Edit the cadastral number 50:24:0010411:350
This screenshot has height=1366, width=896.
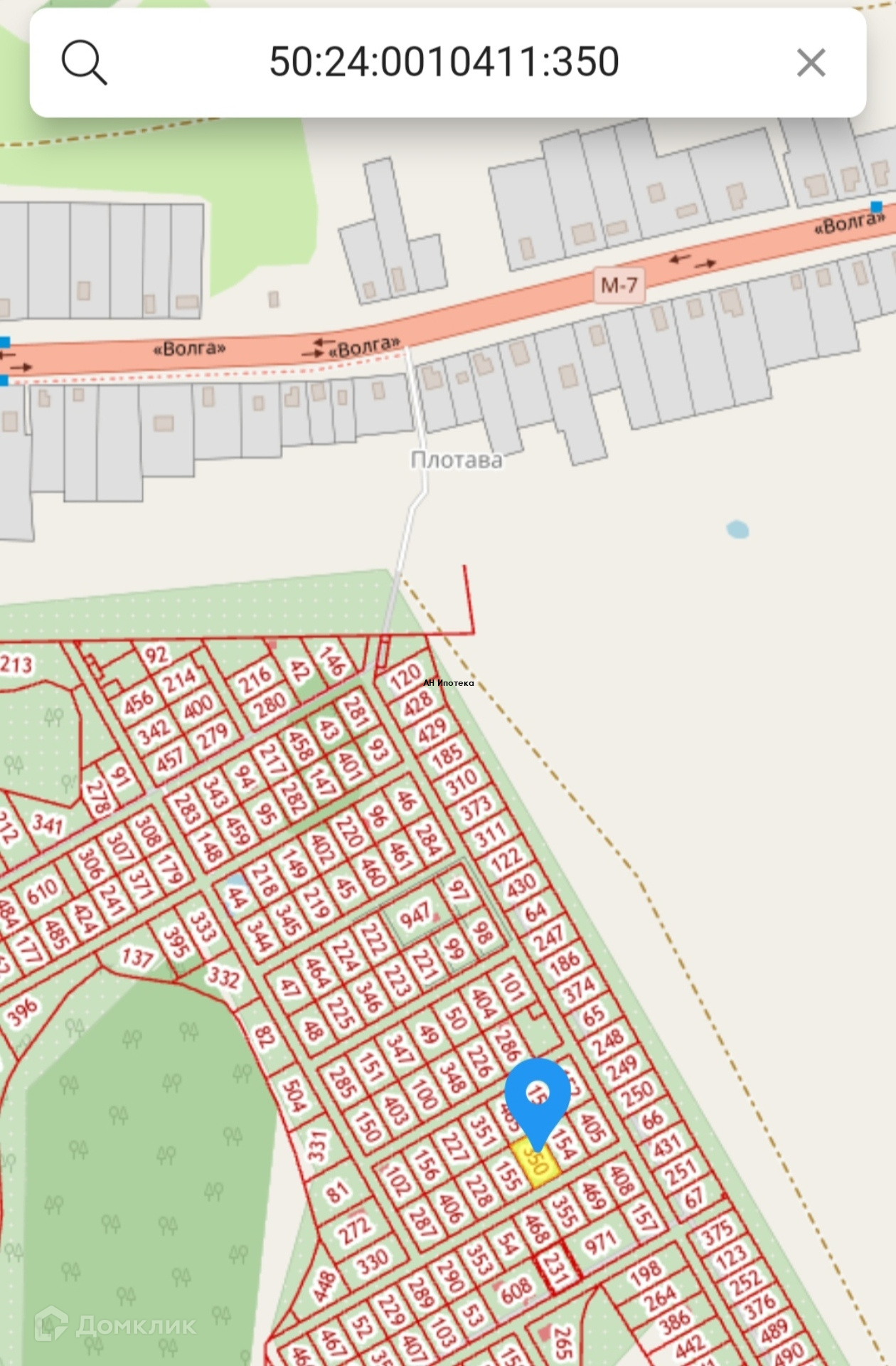[x=444, y=62]
